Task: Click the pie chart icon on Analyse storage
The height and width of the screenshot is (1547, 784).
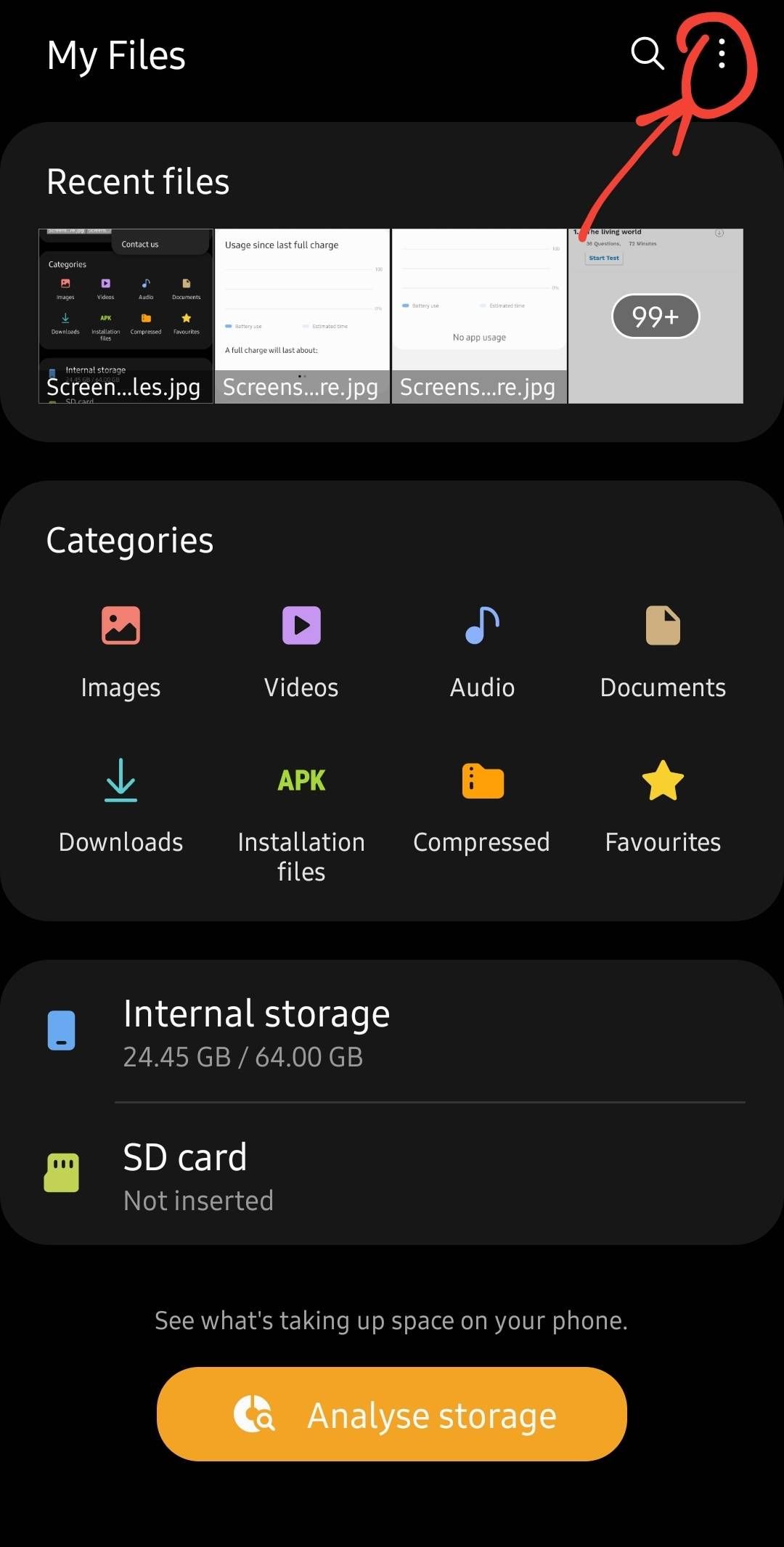Action: pyautogui.click(x=252, y=1413)
